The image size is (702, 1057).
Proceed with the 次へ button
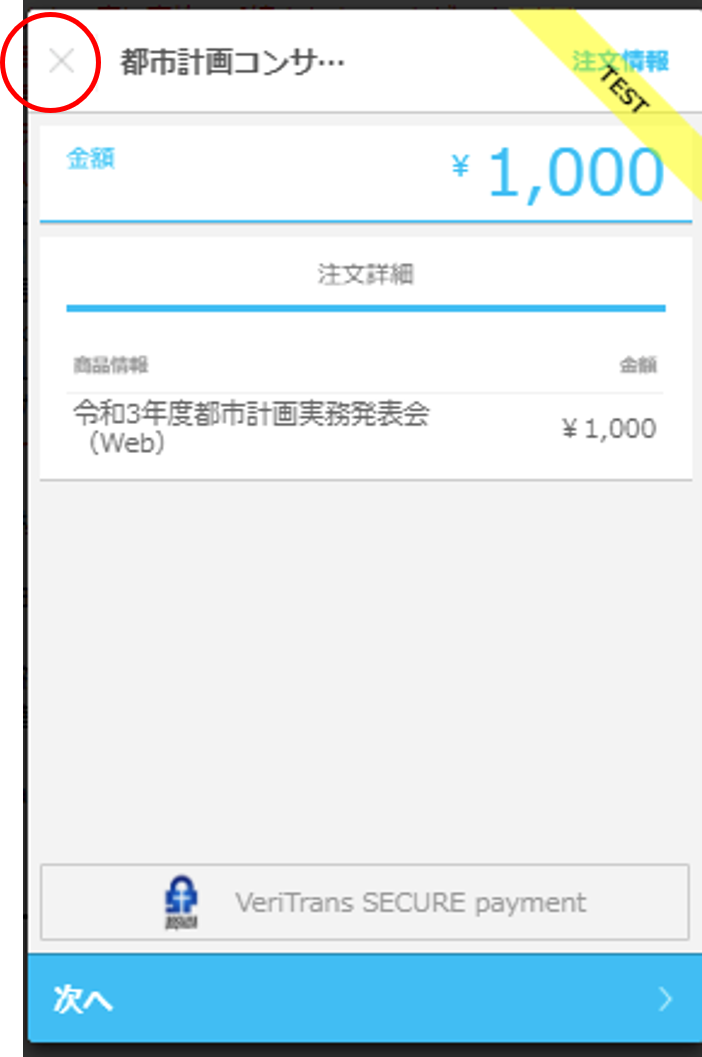tap(362, 999)
